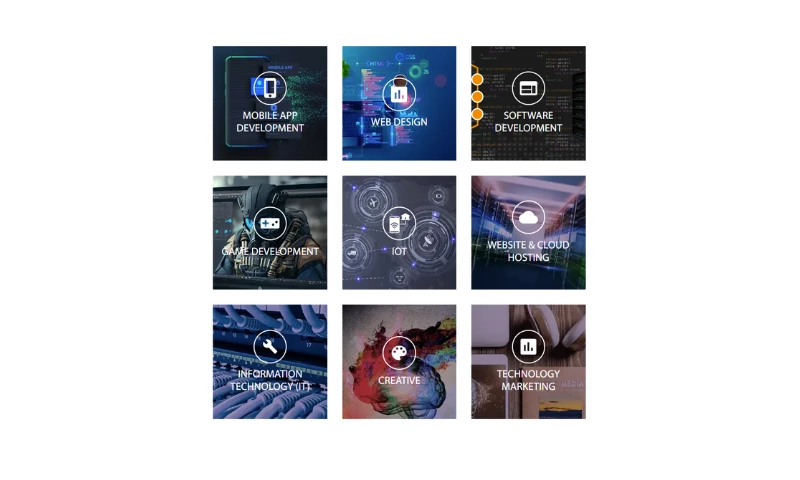This screenshot has width=800, height=480.
Task: Open the Information Technology (IT) tile
Action: point(269,362)
